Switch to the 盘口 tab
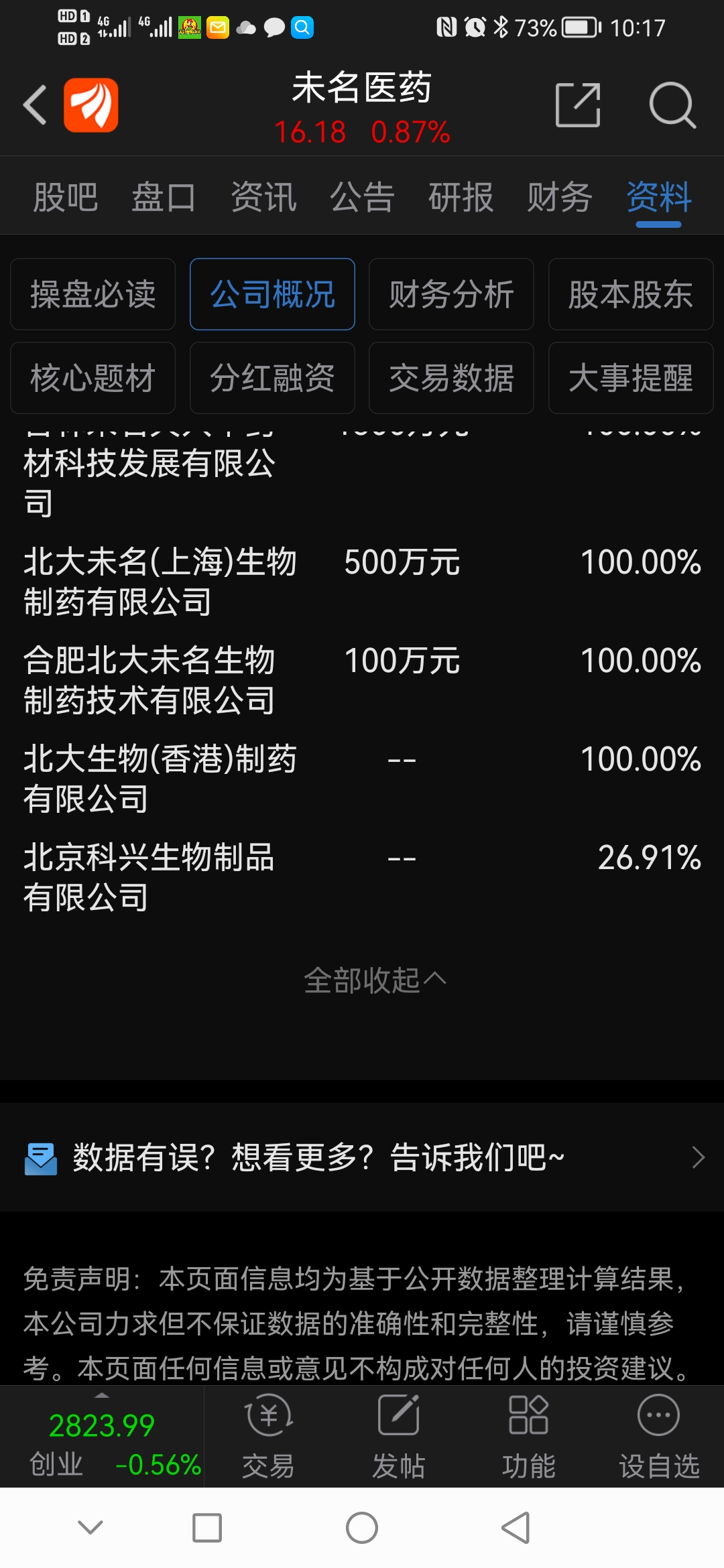This screenshot has width=724, height=1568. click(x=164, y=197)
